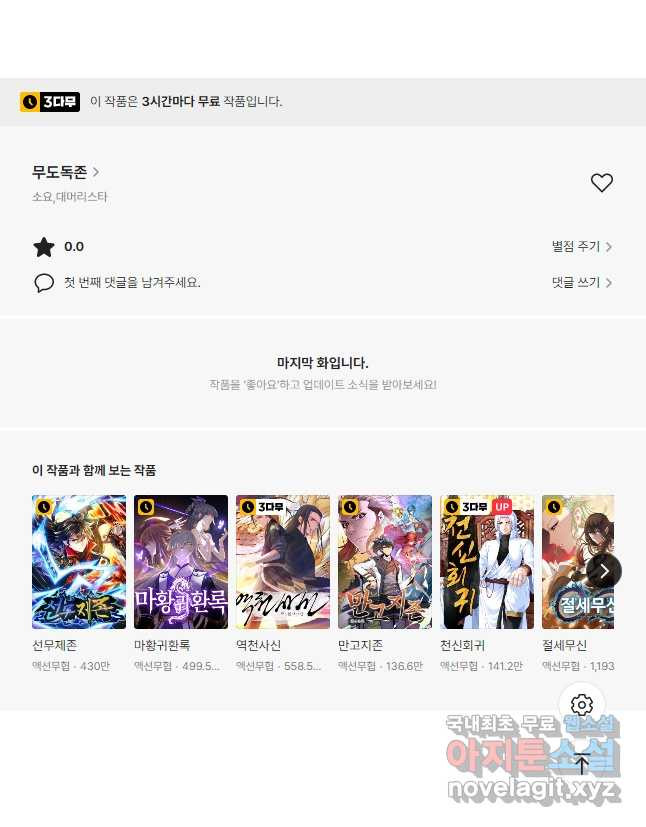646x827 pixels.
Task: Like this work with the heart icon
Action: [x=601, y=183]
